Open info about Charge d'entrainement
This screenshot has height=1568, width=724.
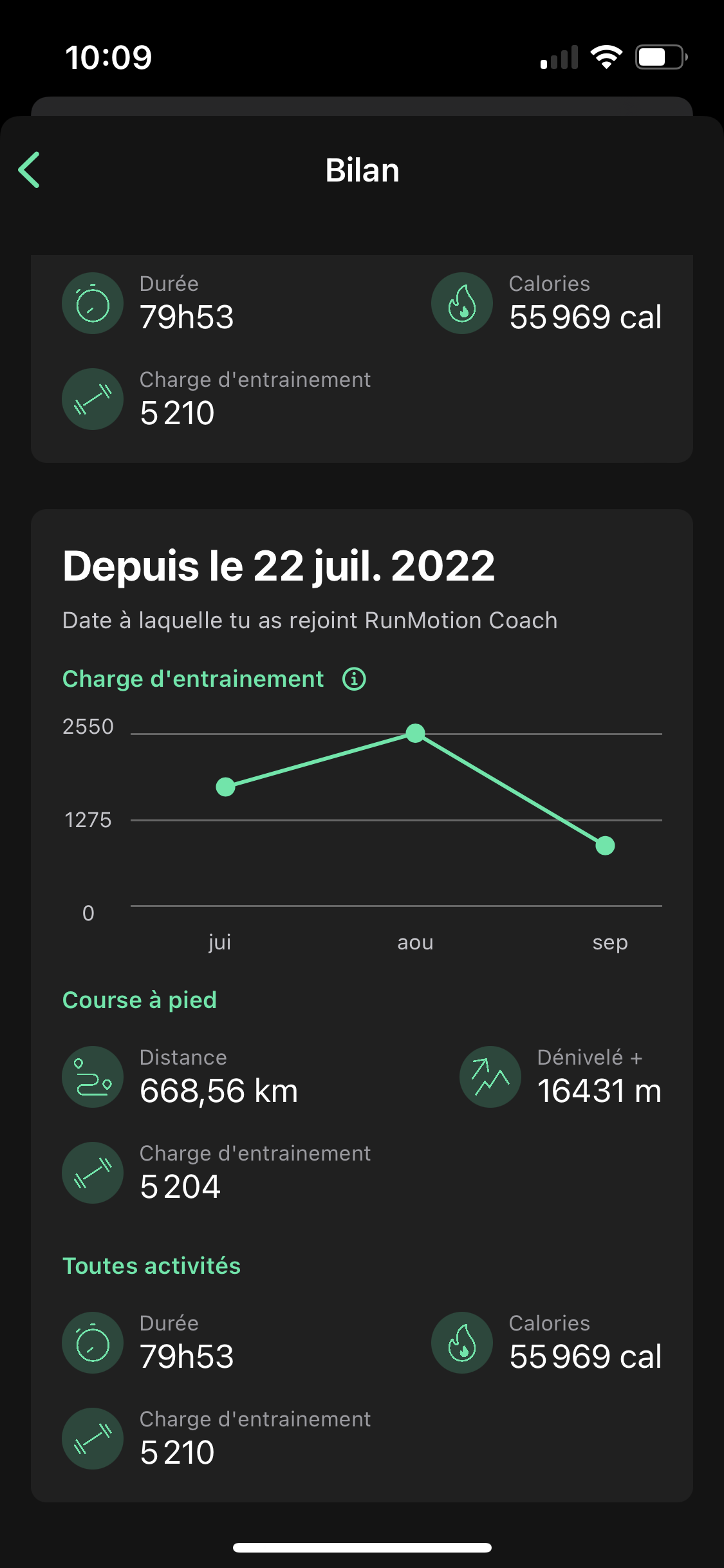point(354,679)
